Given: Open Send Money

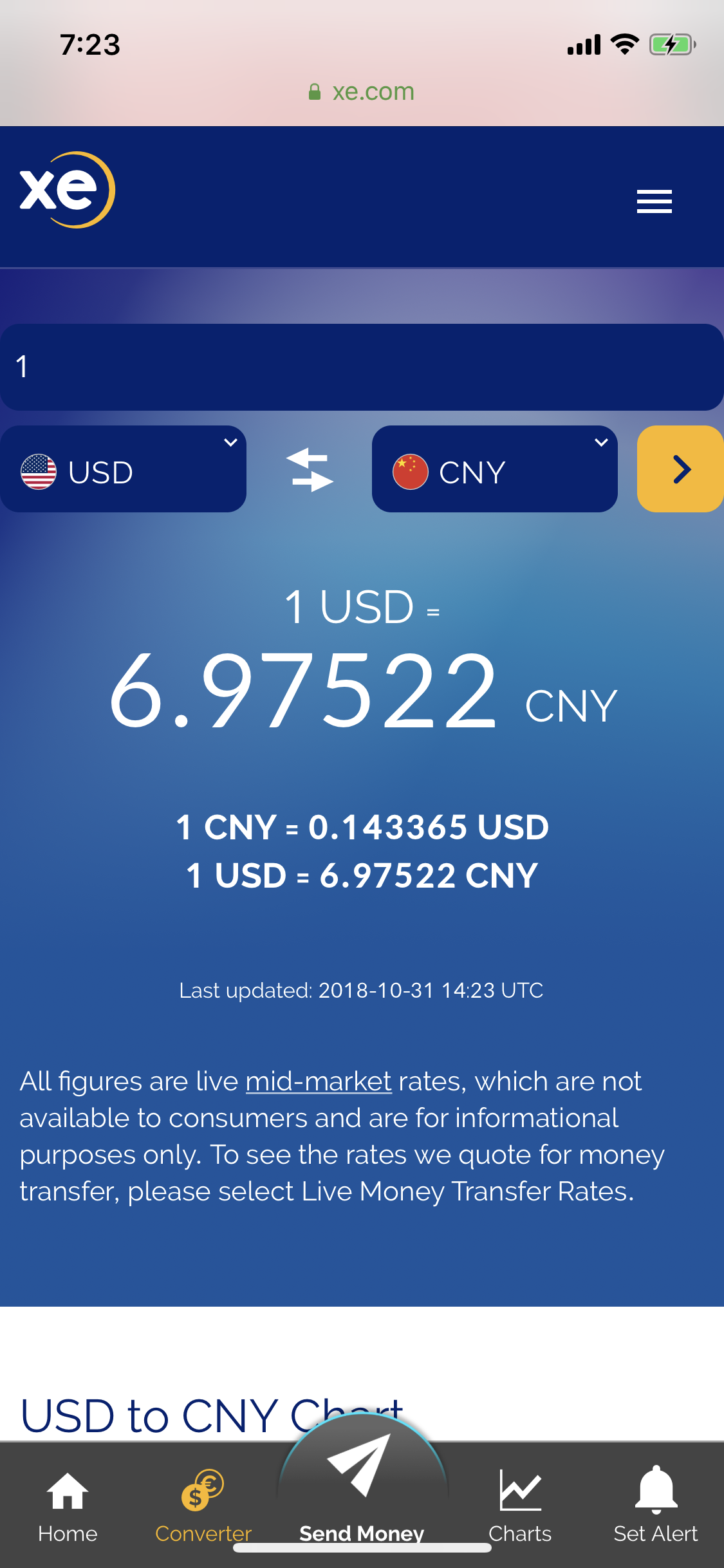Looking at the screenshot, I should 362,1493.
